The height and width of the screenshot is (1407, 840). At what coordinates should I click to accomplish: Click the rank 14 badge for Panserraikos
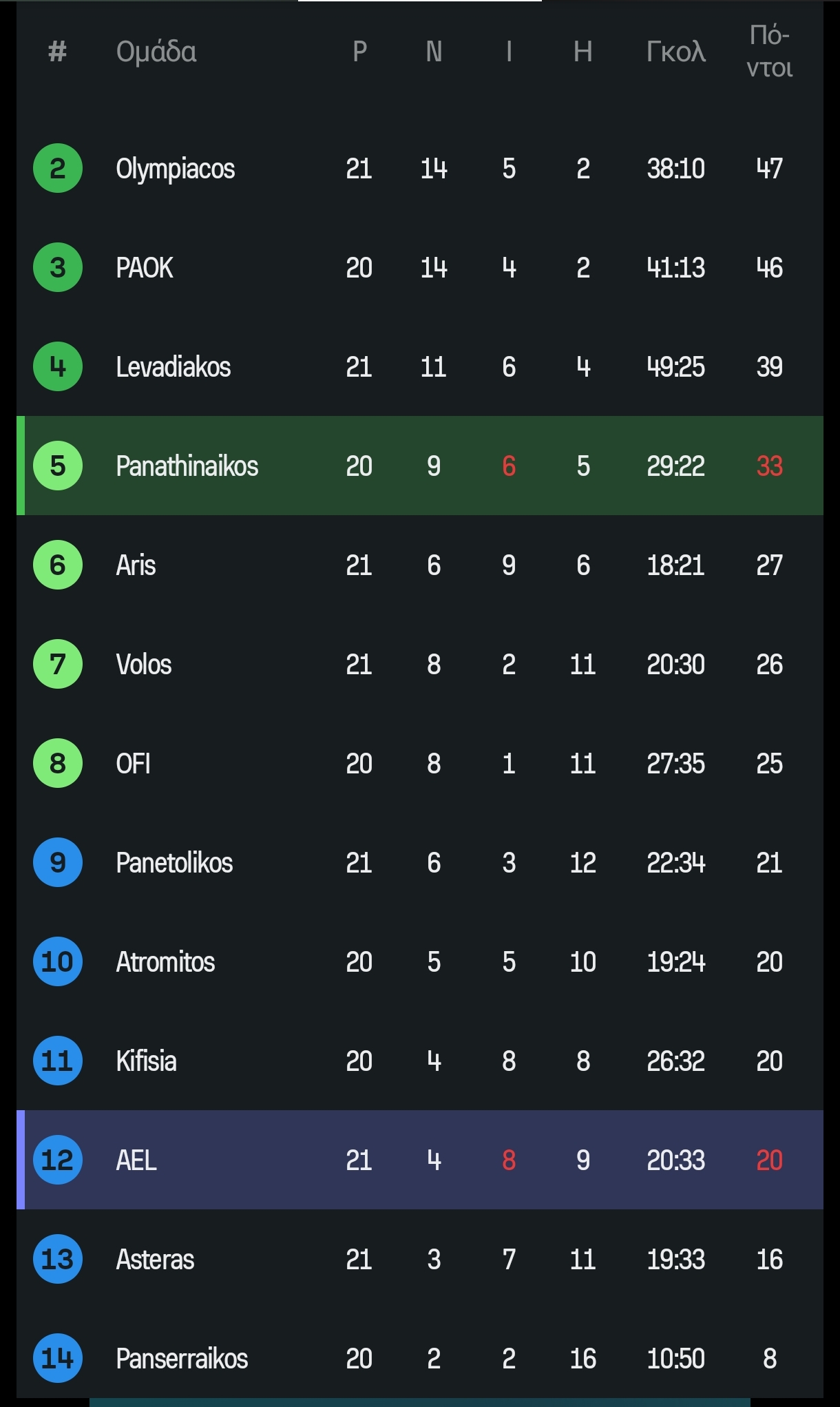[57, 1358]
